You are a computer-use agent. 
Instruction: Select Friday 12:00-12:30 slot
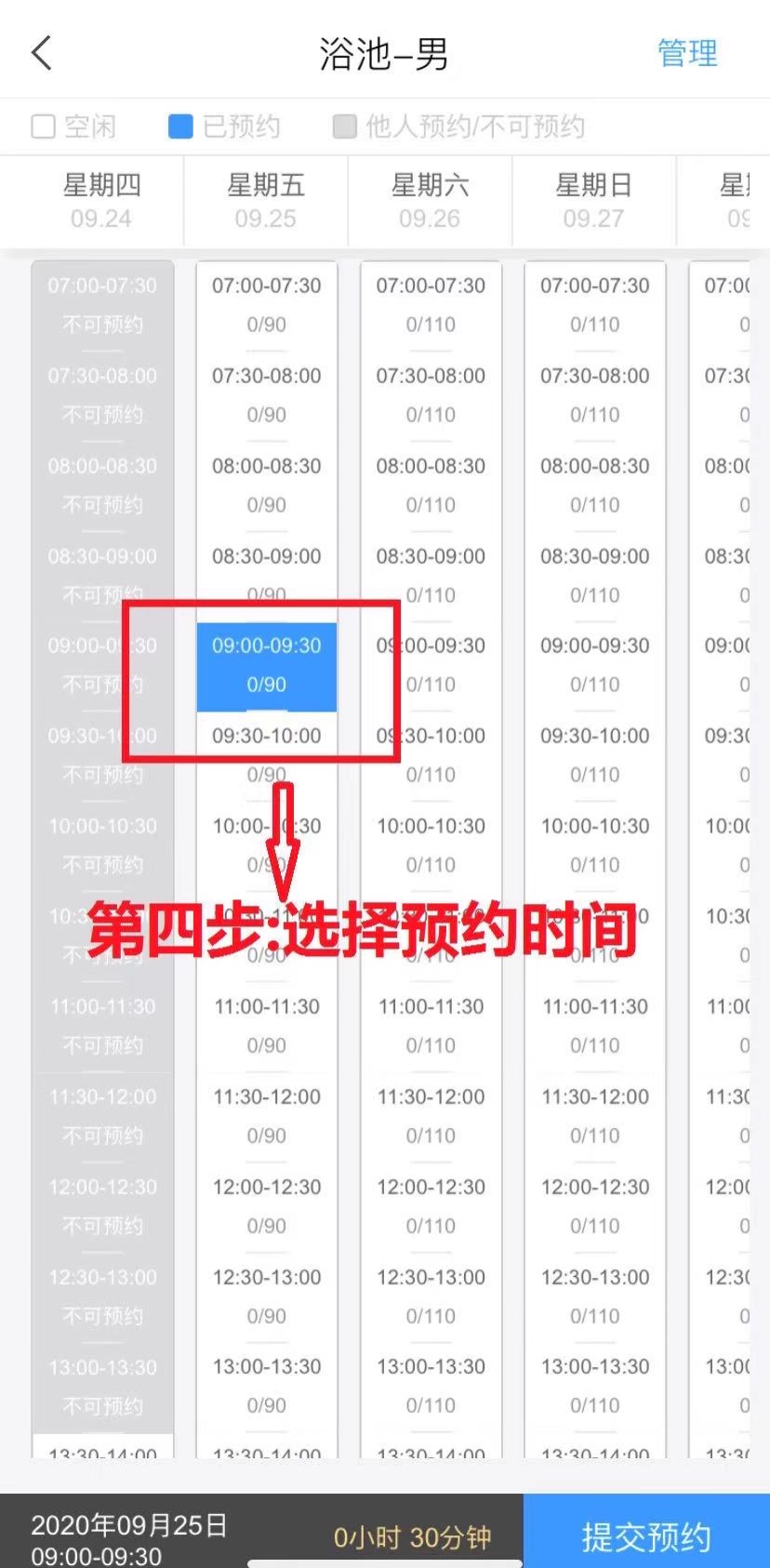click(266, 1206)
